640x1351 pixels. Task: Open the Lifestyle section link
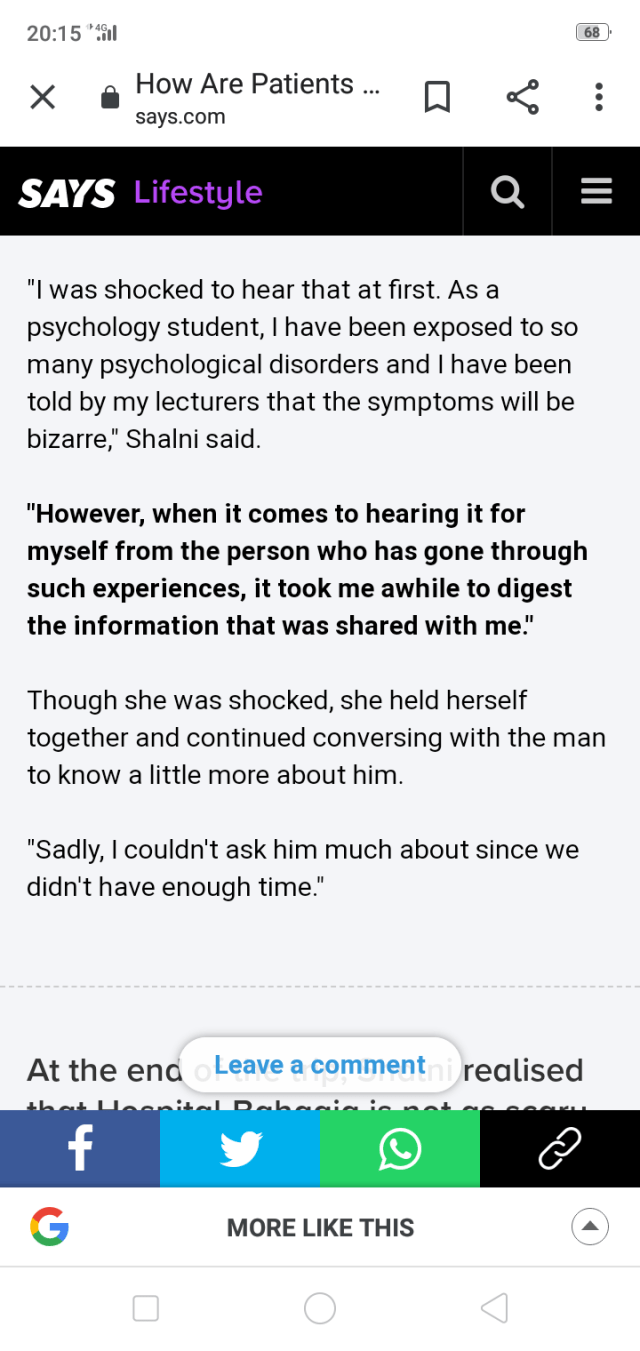click(198, 192)
